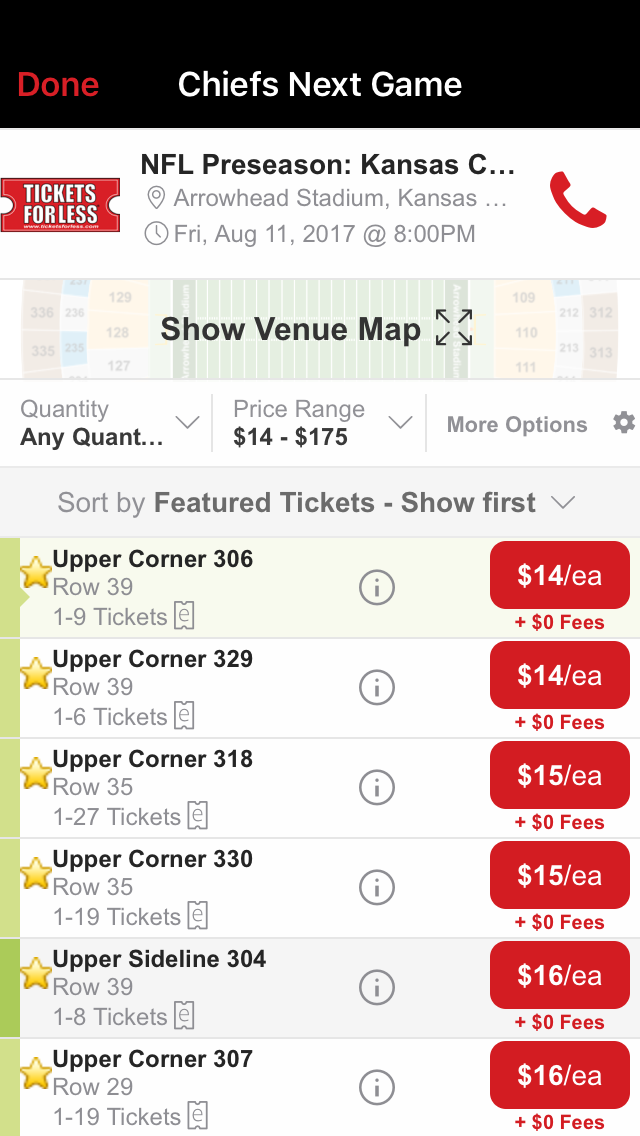Change the Sort by Featured Tickets option
This screenshot has width=640, height=1136.
click(x=316, y=502)
